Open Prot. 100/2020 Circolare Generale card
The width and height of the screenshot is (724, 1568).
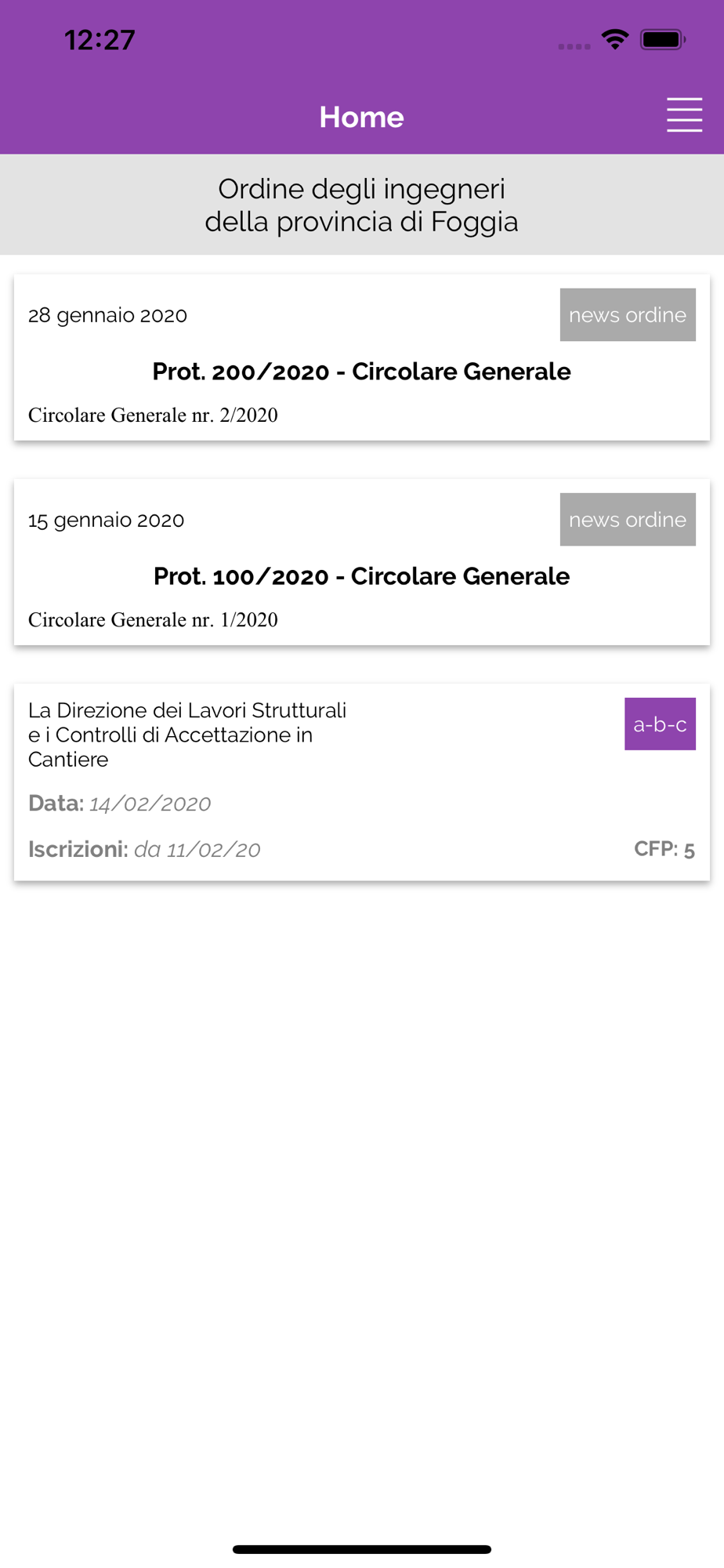pos(362,562)
